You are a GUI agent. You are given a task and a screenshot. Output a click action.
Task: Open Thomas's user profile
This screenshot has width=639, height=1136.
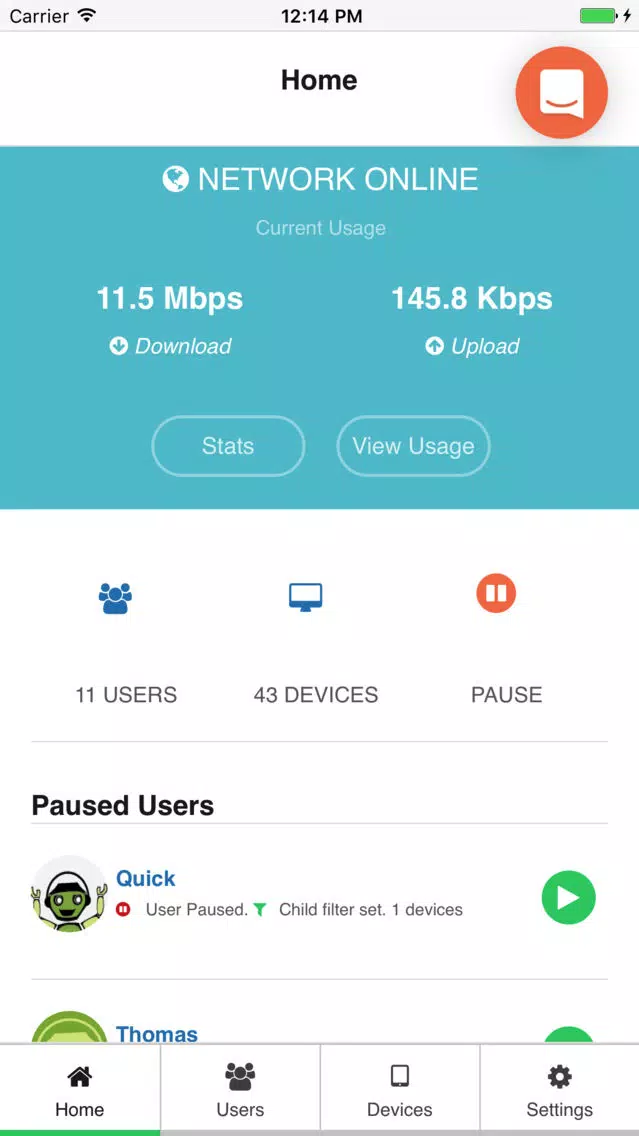[x=156, y=1034]
